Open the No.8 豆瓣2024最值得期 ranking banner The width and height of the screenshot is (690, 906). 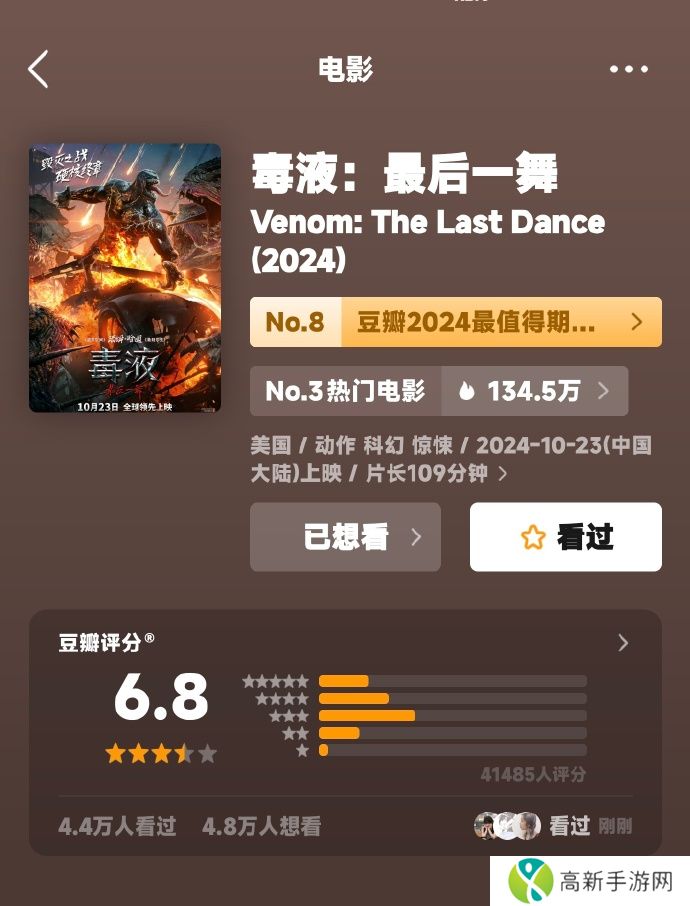click(x=455, y=322)
